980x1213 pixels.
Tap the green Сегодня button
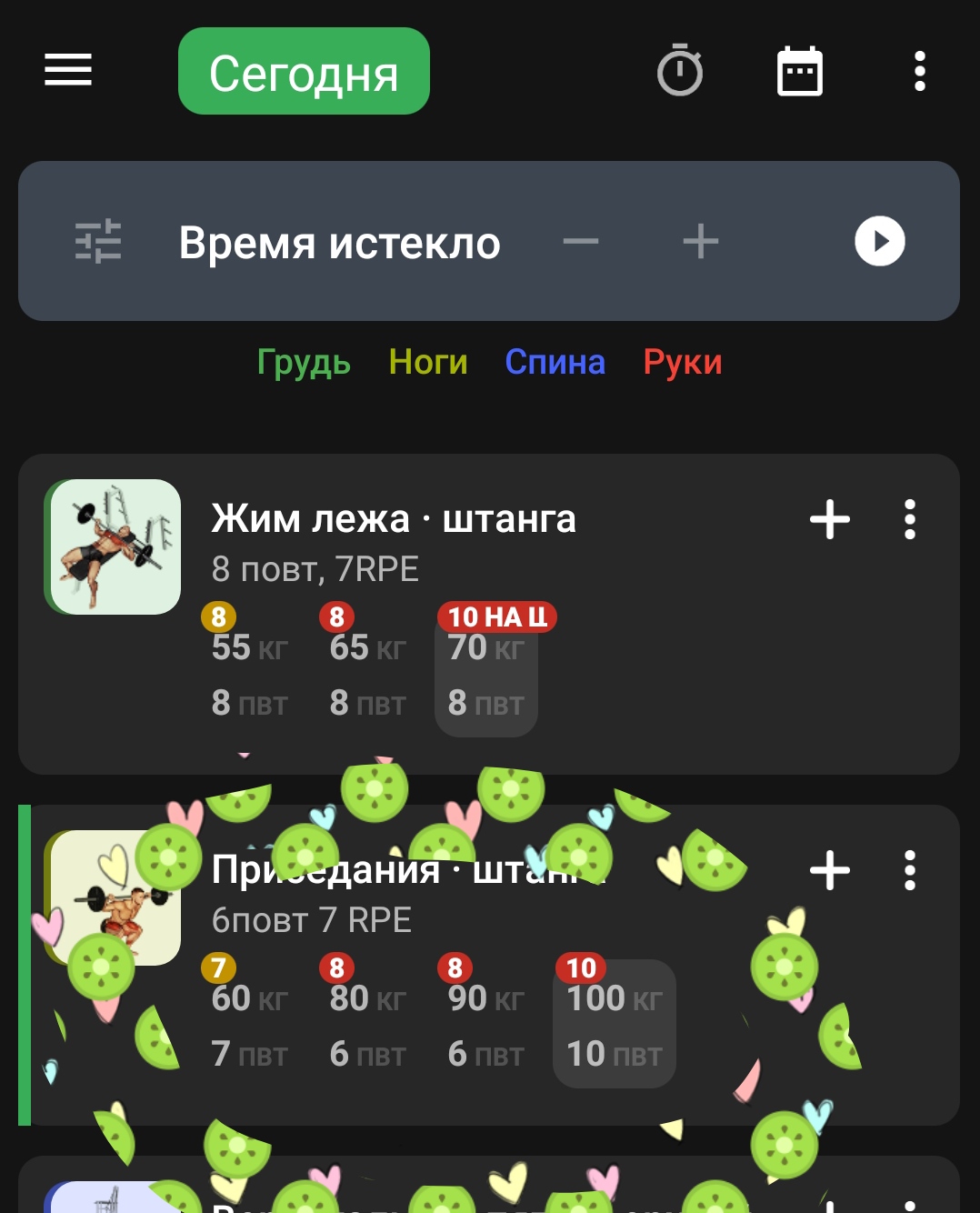point(304,72)
